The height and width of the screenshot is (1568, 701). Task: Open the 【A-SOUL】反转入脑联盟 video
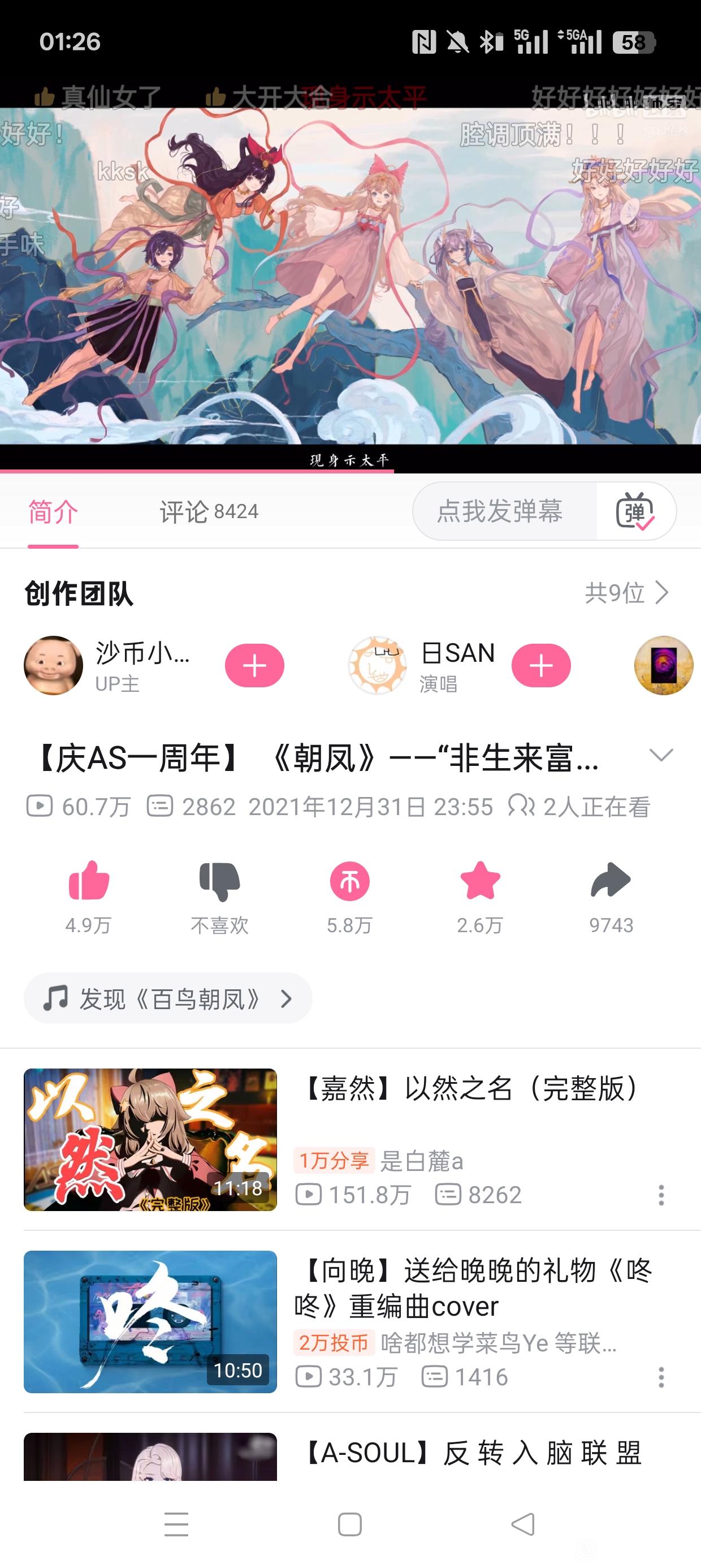click(472, 1454)
